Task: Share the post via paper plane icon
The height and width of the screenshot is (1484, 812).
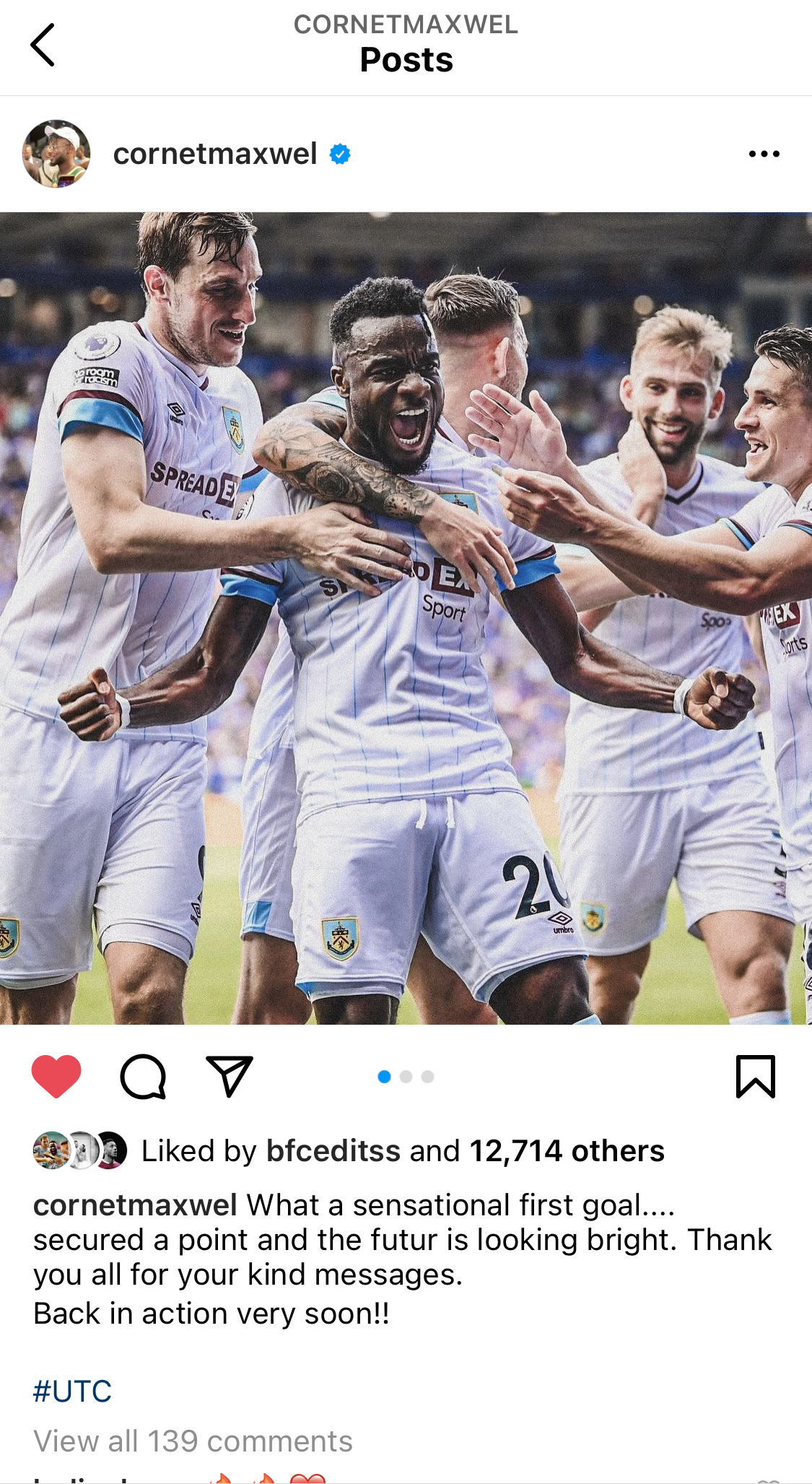Action: (229, 1076)
